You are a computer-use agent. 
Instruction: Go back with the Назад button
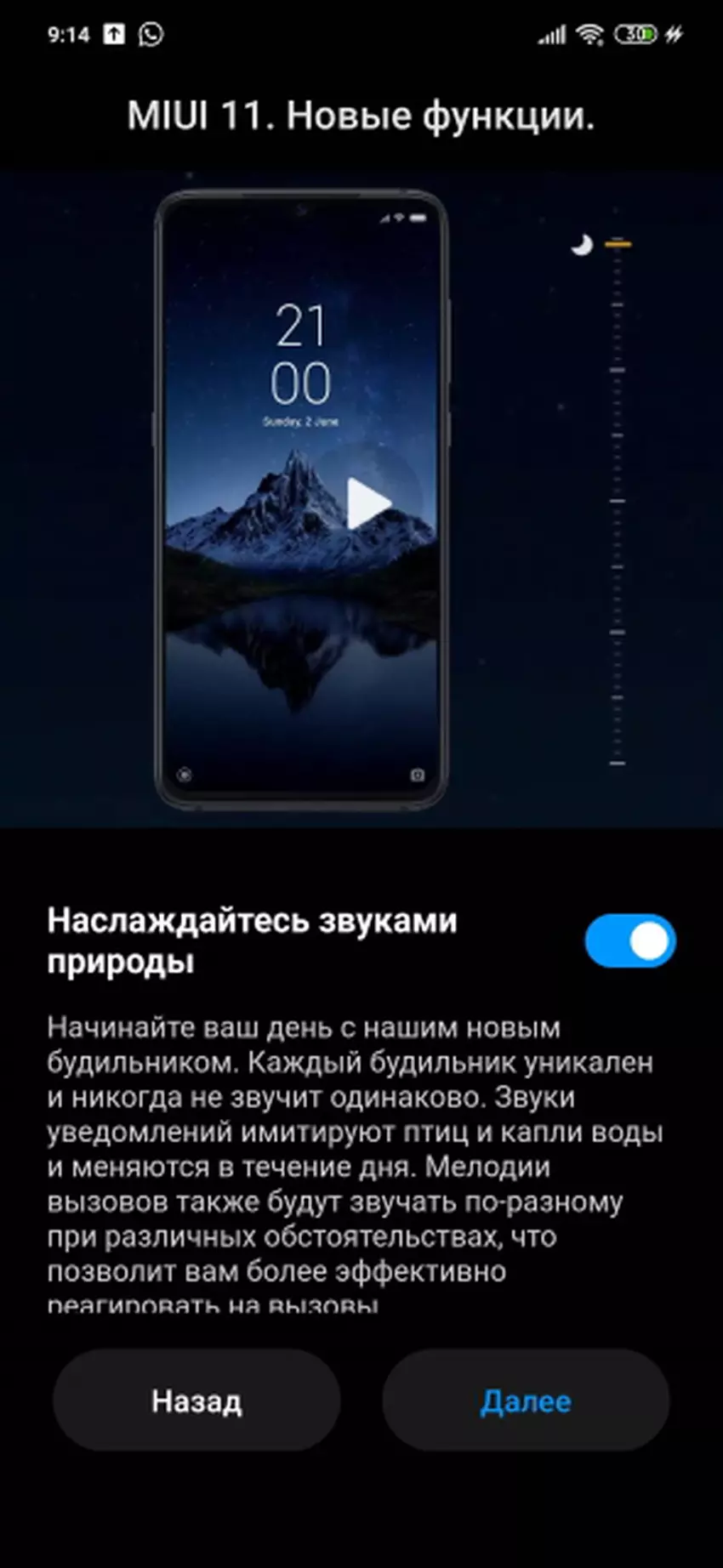click(196, 1400)
